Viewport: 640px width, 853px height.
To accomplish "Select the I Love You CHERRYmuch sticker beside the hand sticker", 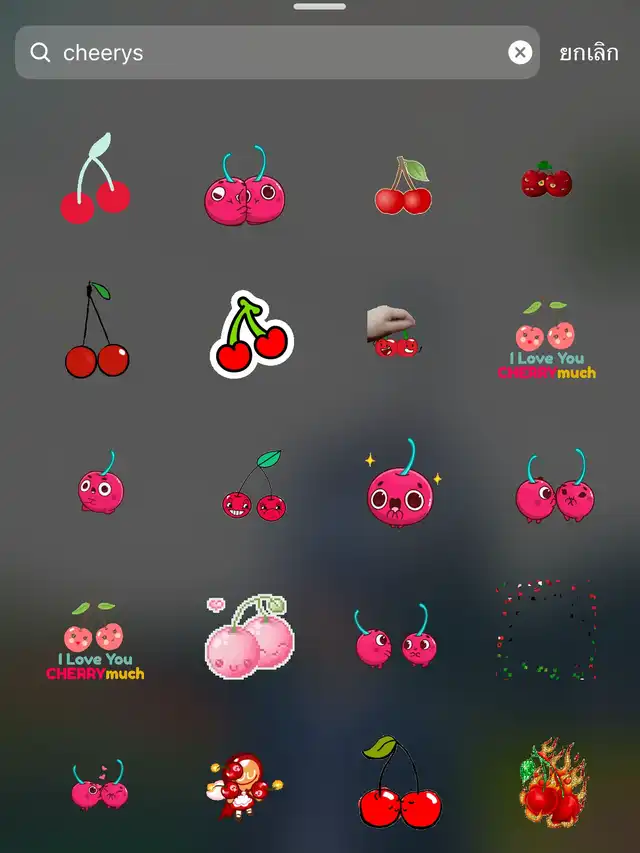I will (x=546, y=340).
